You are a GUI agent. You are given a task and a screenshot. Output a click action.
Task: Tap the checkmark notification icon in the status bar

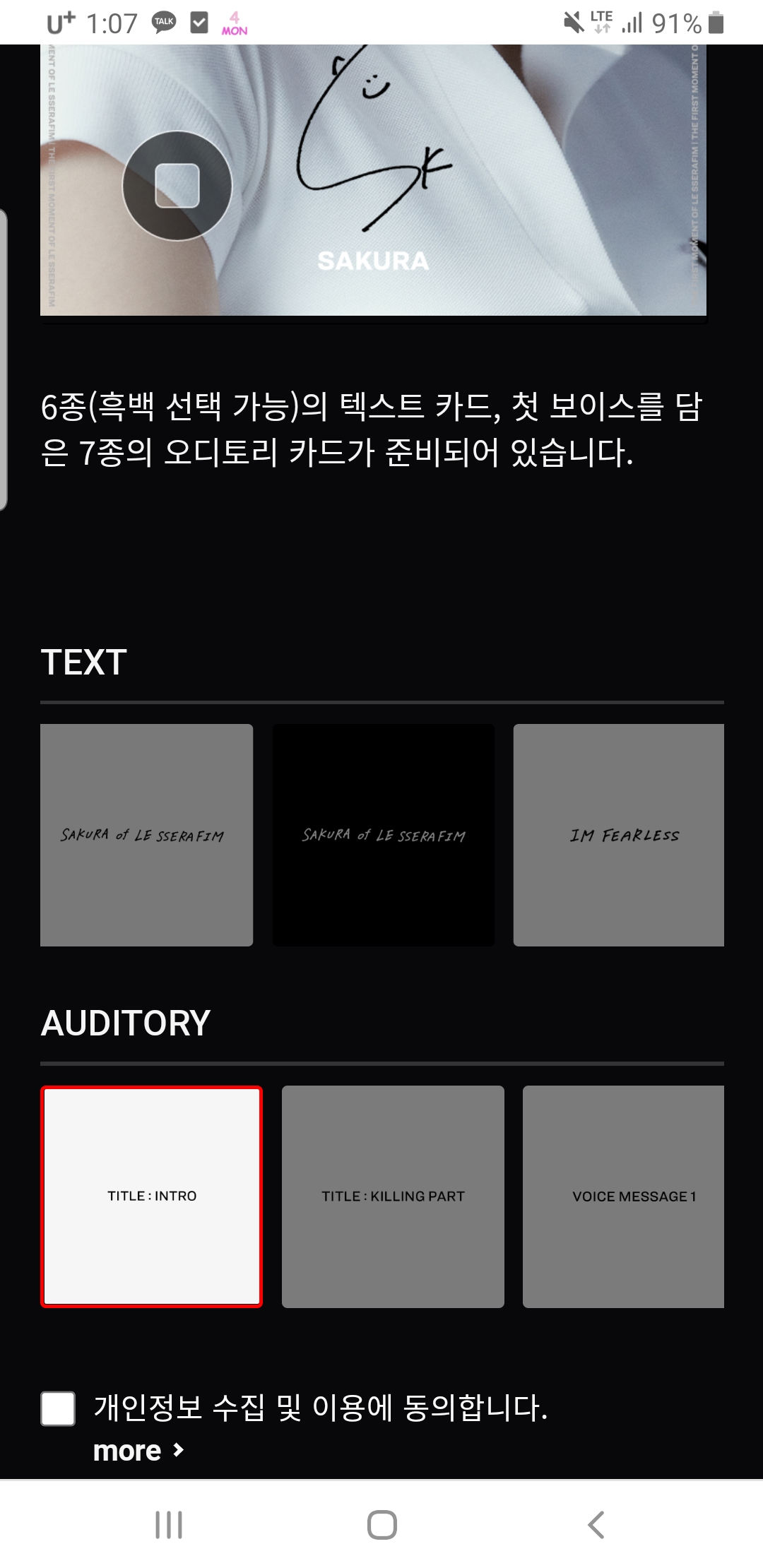198,22
